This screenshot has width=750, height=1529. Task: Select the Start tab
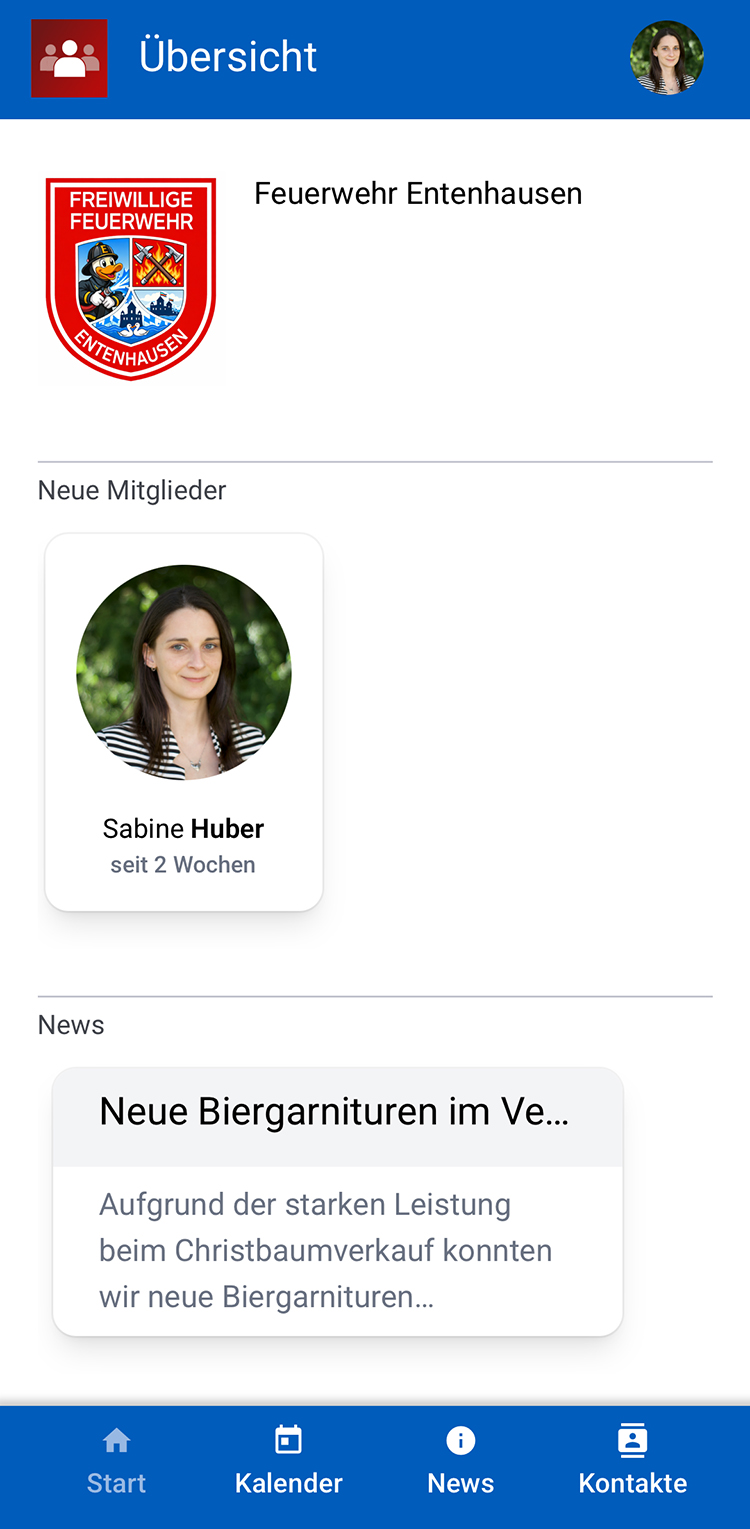[x=116, y=1461]
